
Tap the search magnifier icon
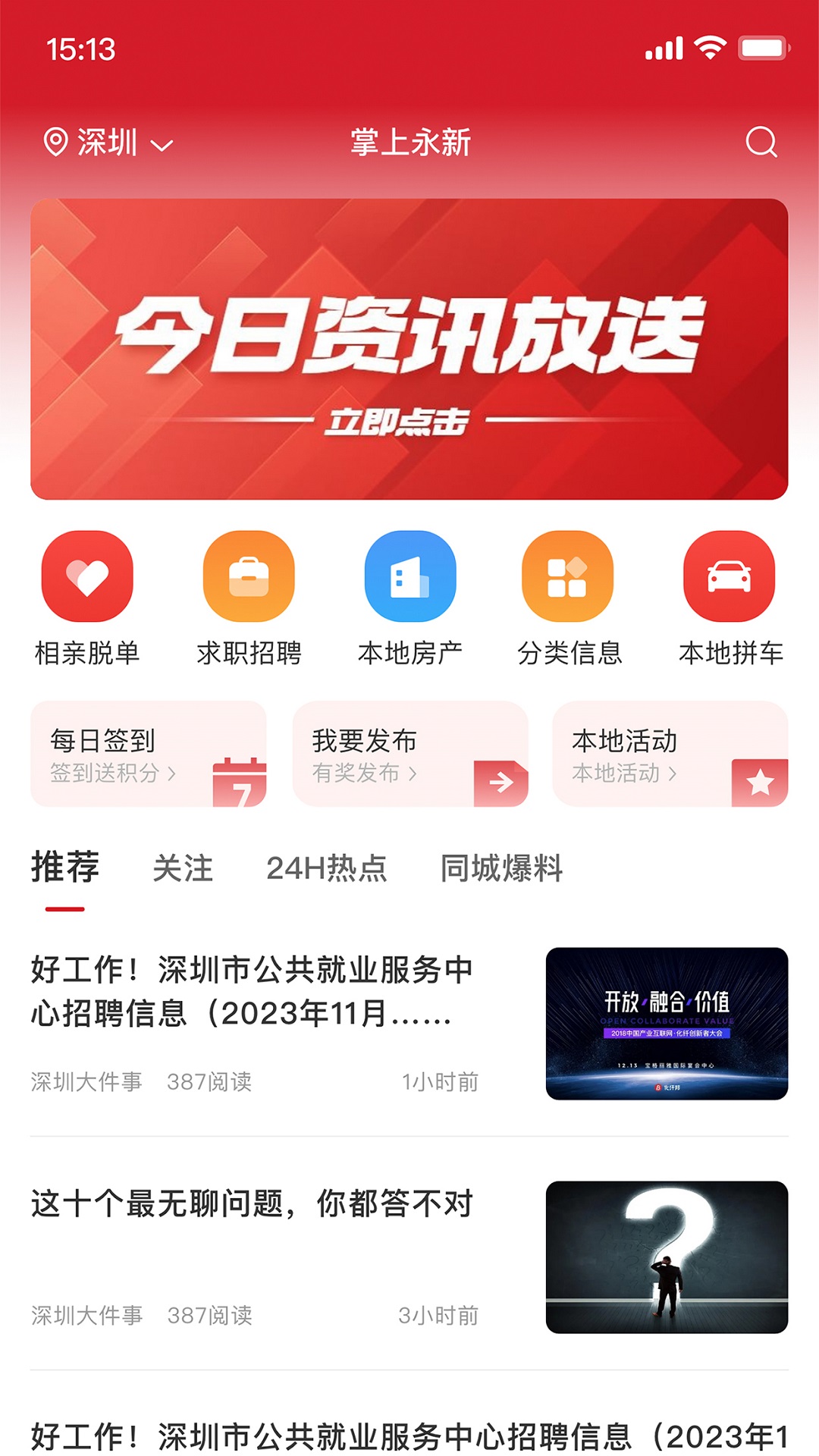coord(761,142)
